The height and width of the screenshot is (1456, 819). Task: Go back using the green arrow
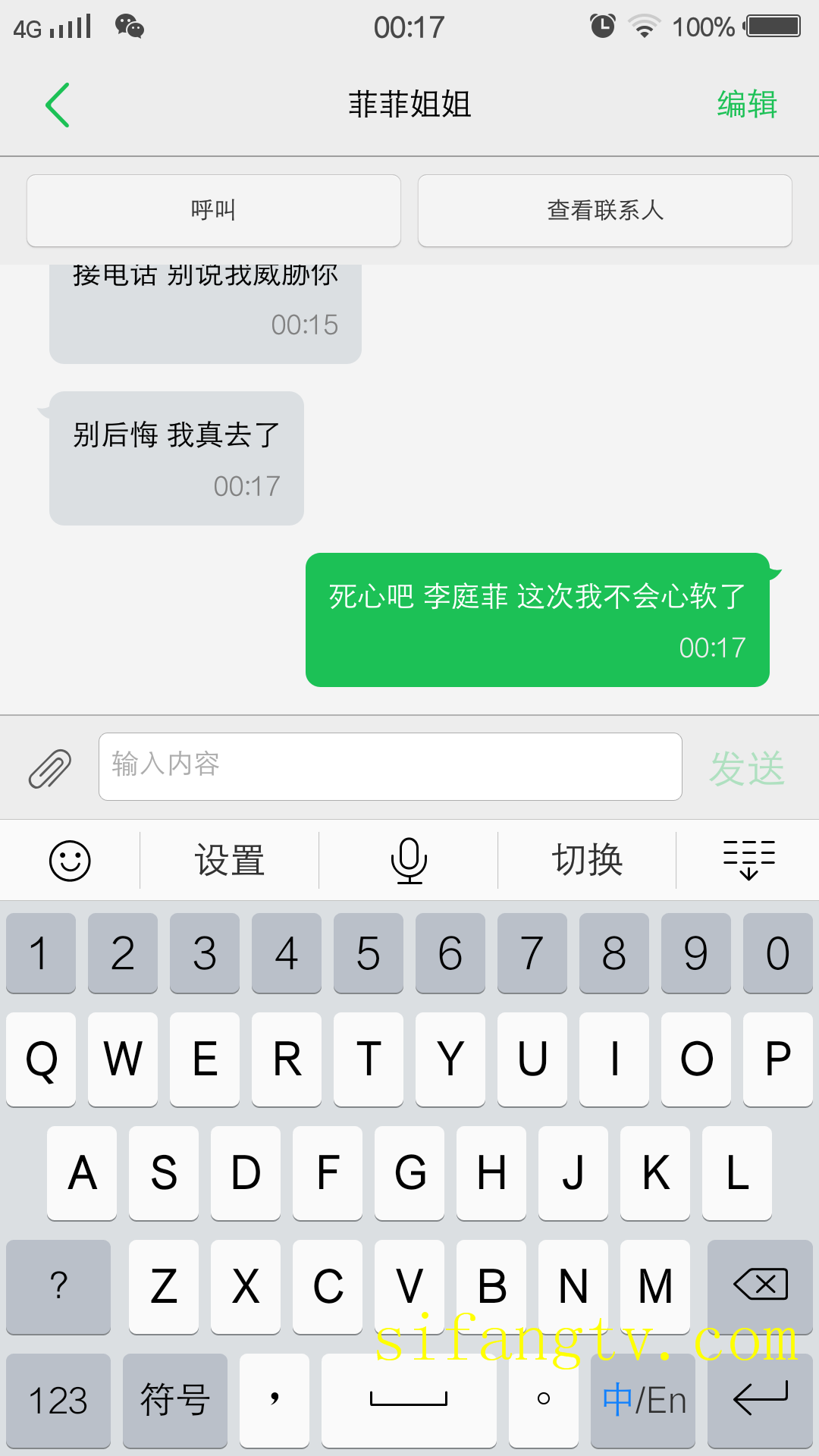(x=58, y=105)
